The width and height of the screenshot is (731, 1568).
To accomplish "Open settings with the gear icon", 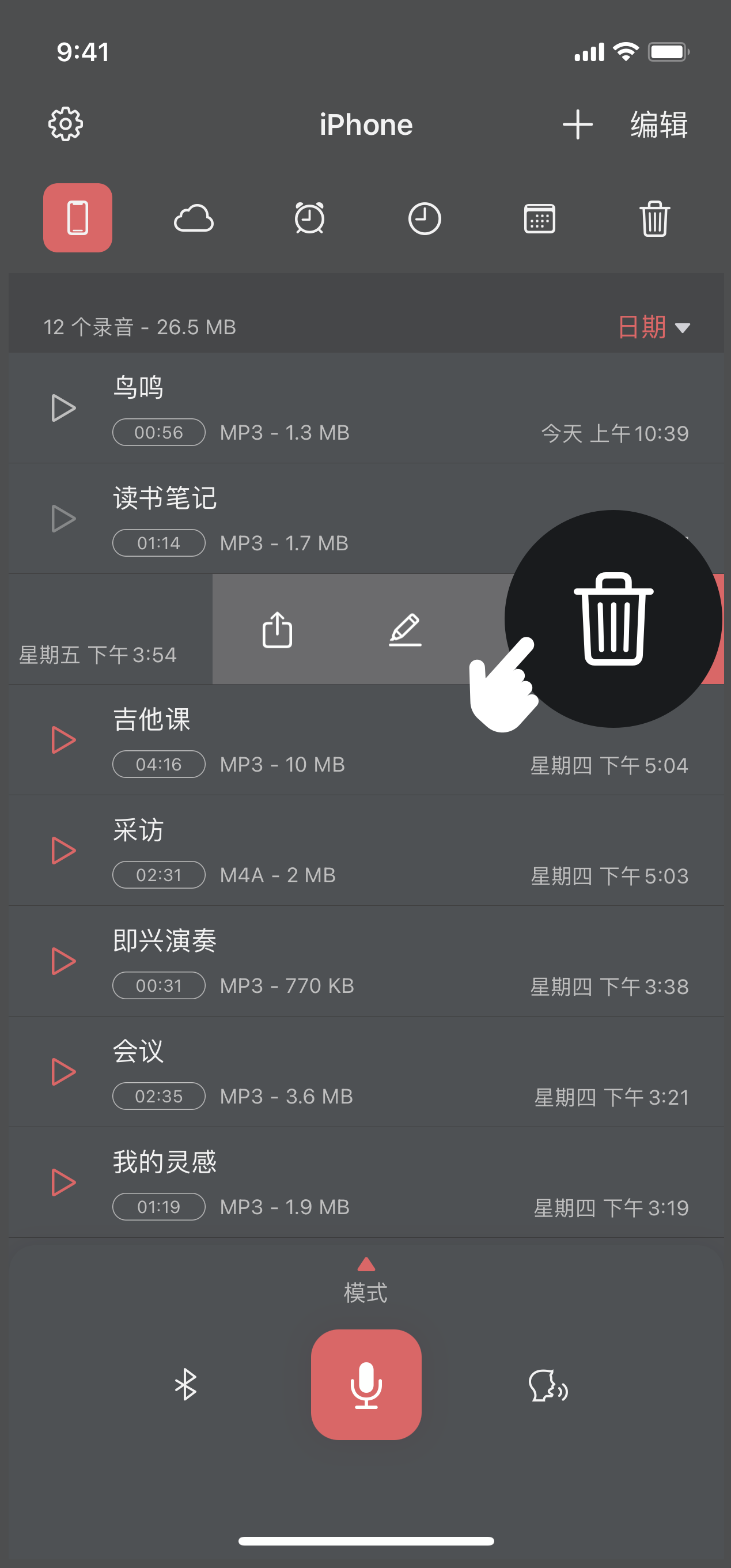I will coord(65,124).
